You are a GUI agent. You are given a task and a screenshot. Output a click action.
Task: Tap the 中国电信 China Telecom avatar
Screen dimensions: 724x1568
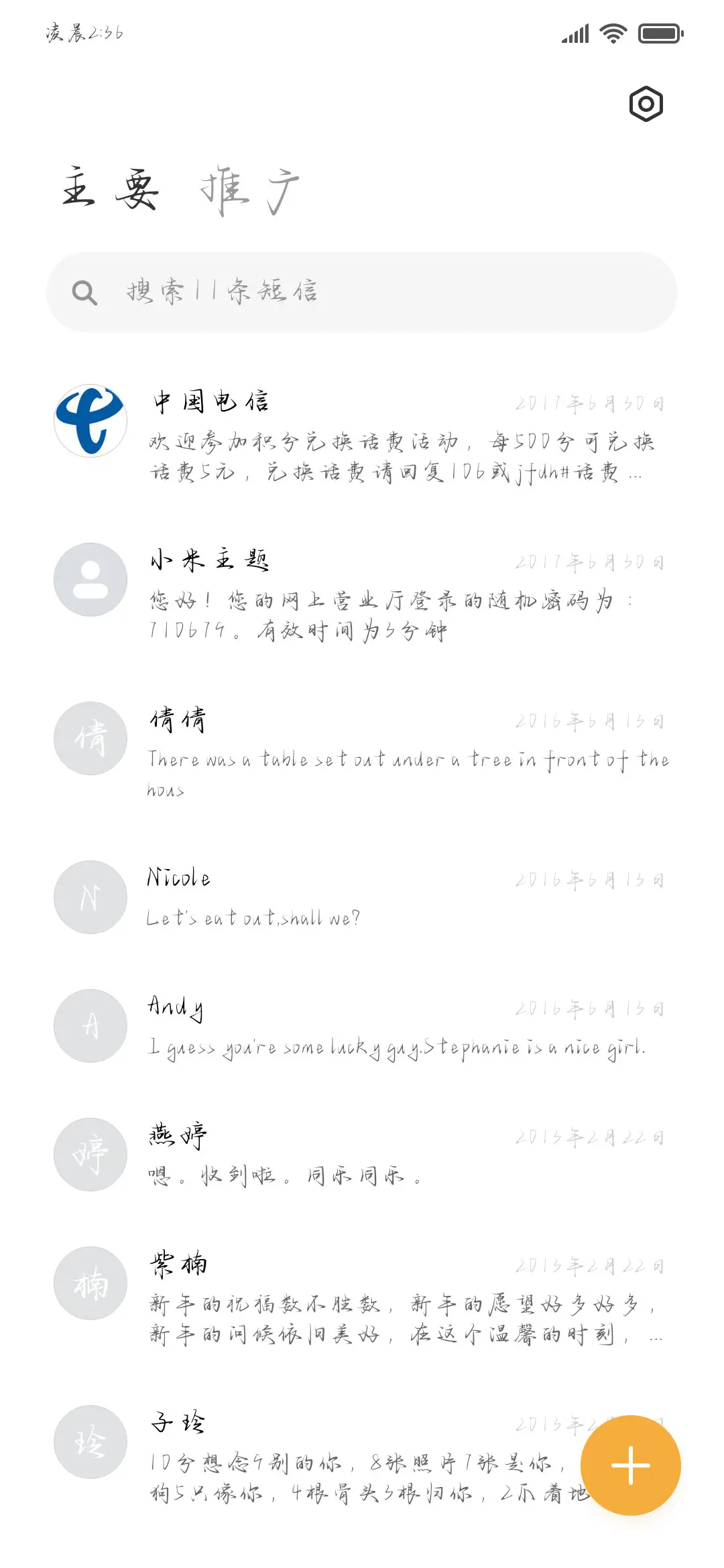[90, 419]
